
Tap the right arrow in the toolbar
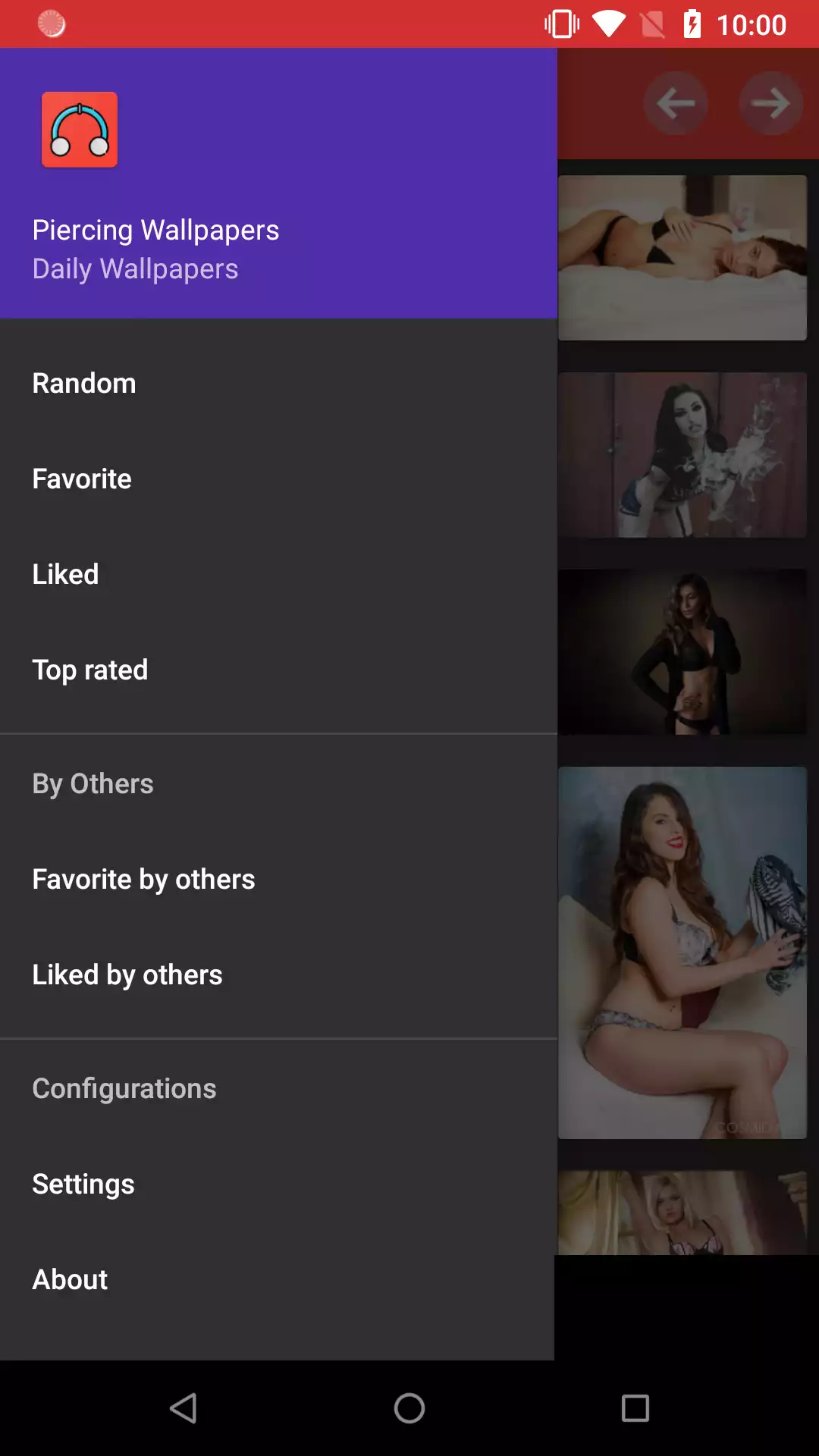770,103
